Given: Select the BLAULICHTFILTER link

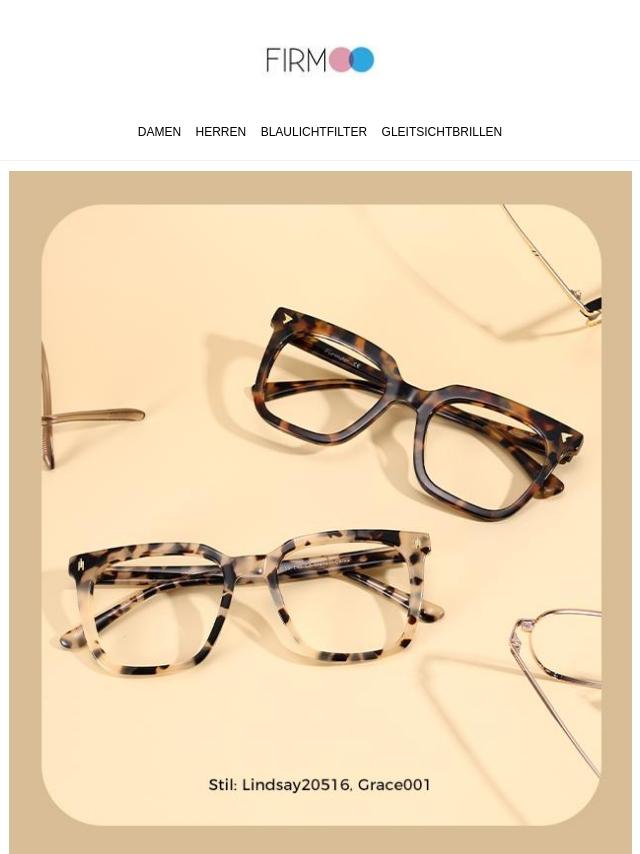Looking at the screenshot, I should coord(314,132).
